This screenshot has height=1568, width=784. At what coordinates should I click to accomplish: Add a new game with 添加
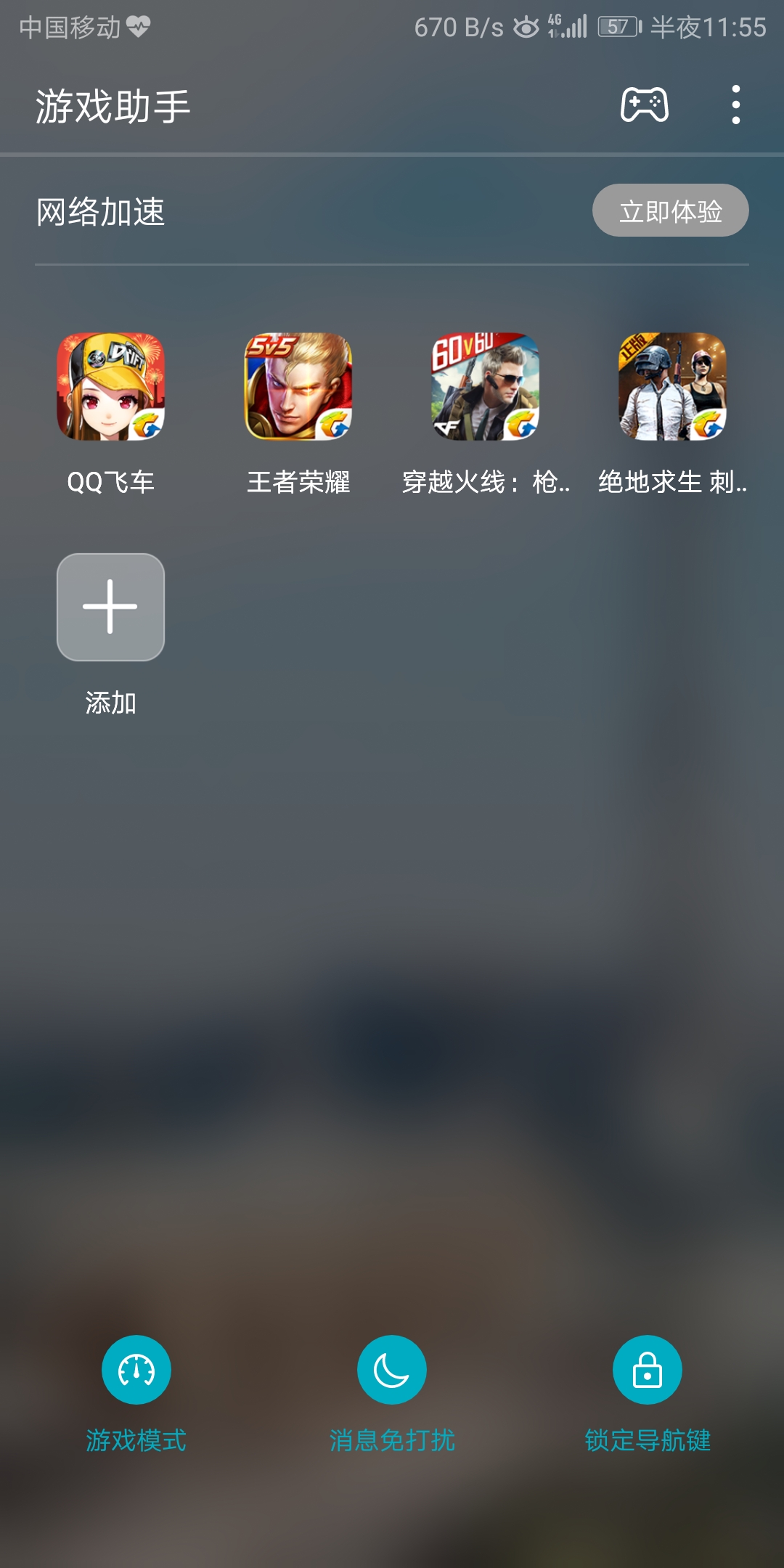pos(110,608)
